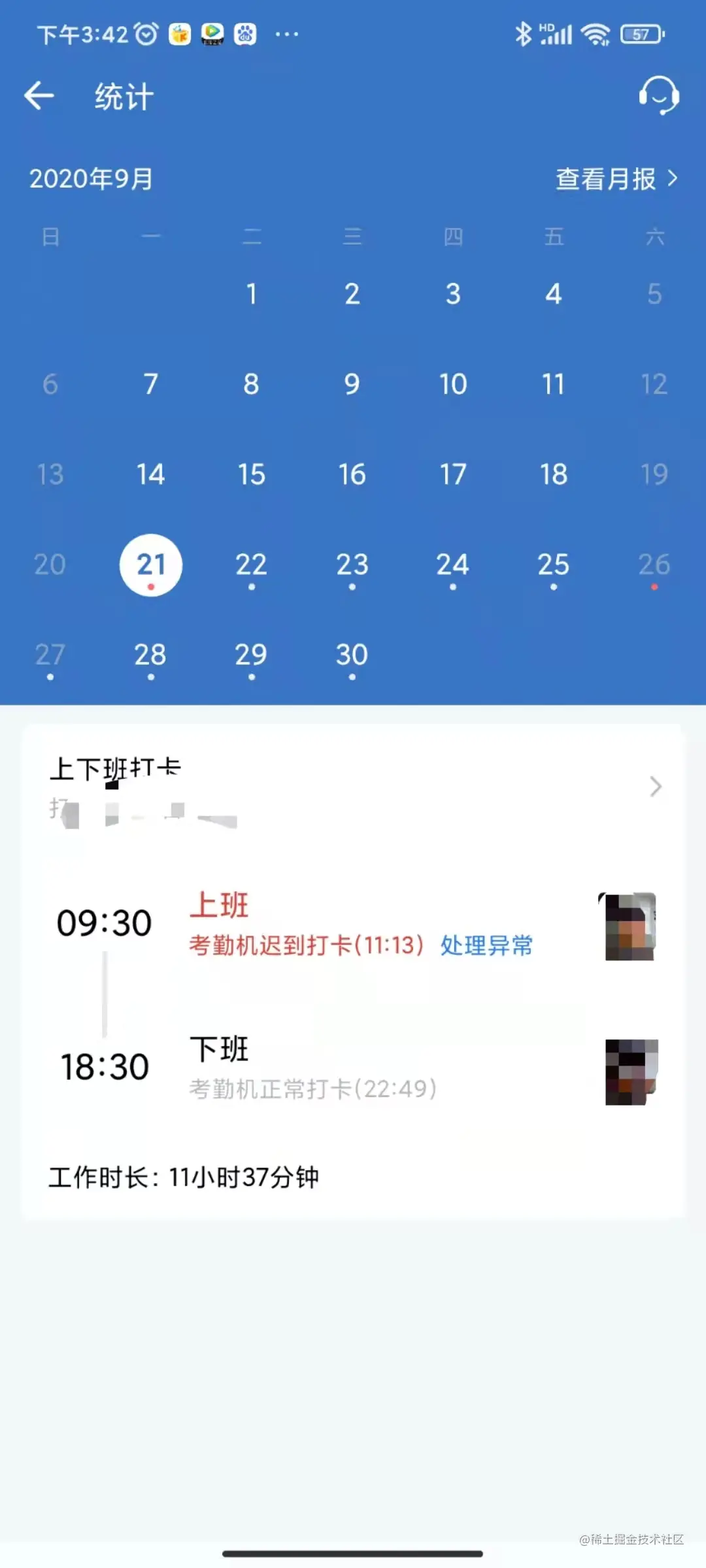View the 上班 check-in photo
Screen dimensions: 706x1568
630,926
